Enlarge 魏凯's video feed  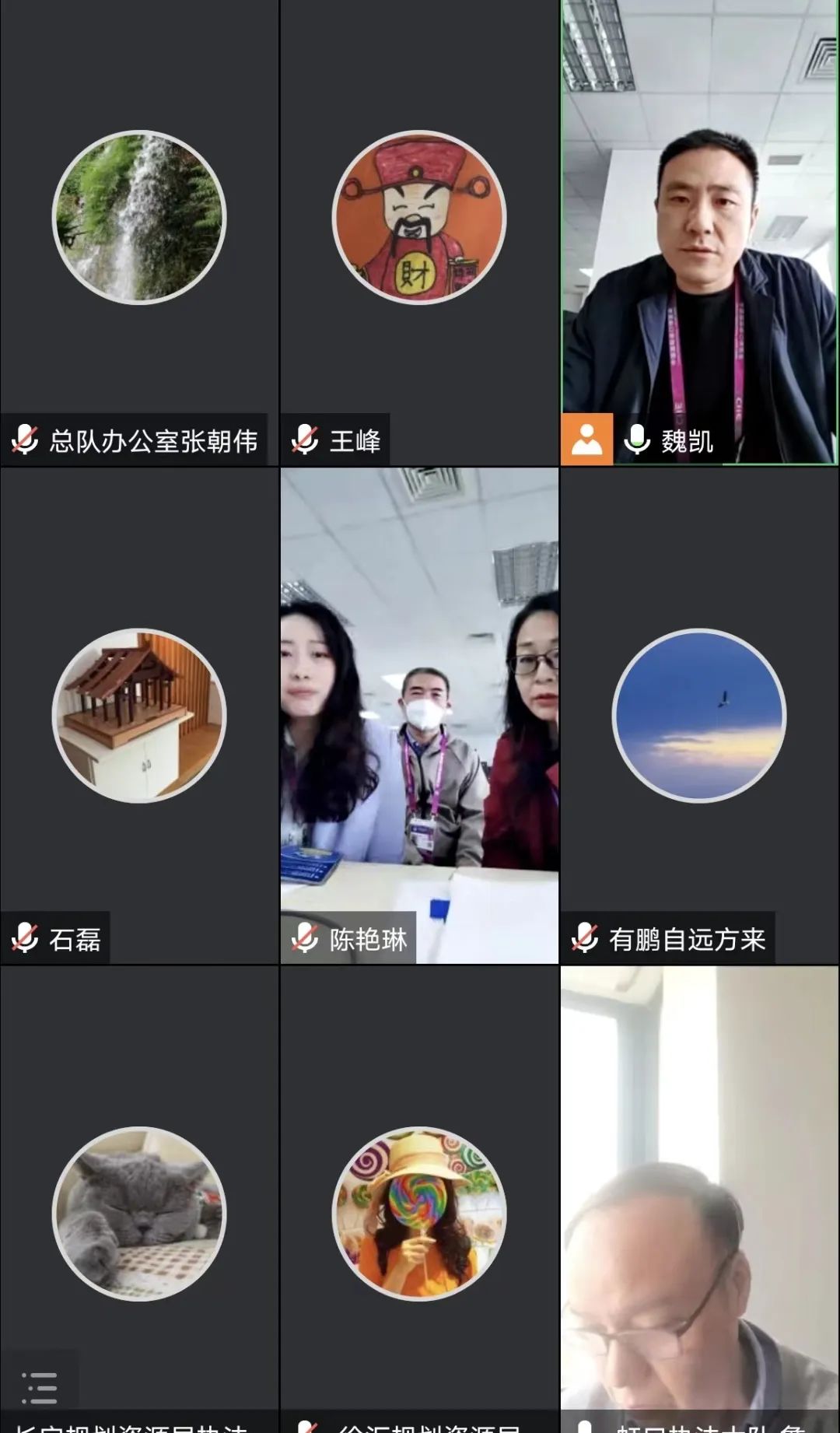pyautogui.click(x=699, y=233)
